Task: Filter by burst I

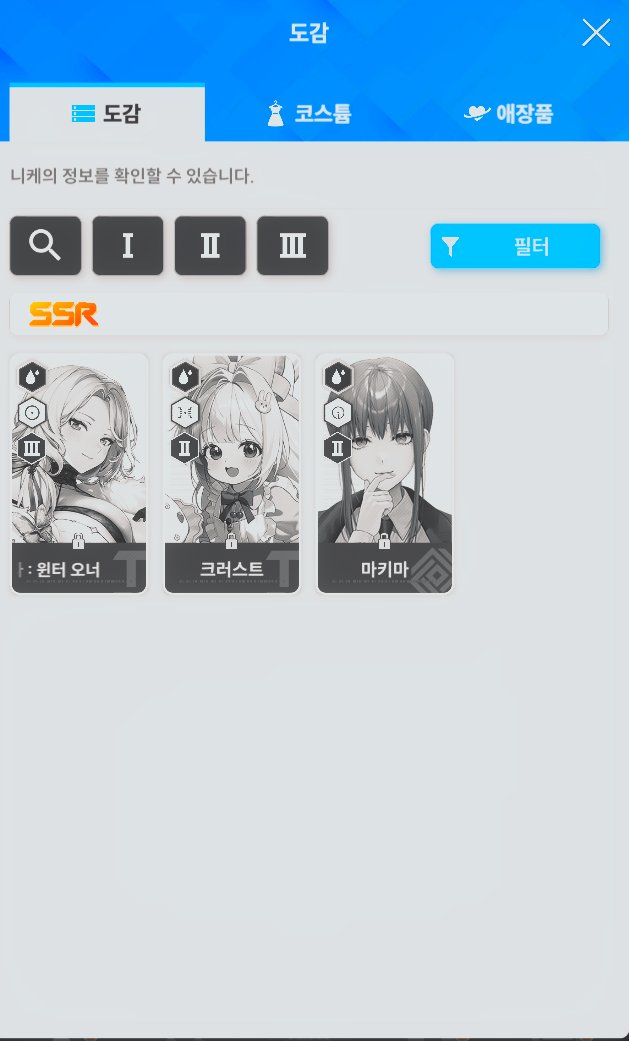Action: pyautogui.click(x=128, y=245)
